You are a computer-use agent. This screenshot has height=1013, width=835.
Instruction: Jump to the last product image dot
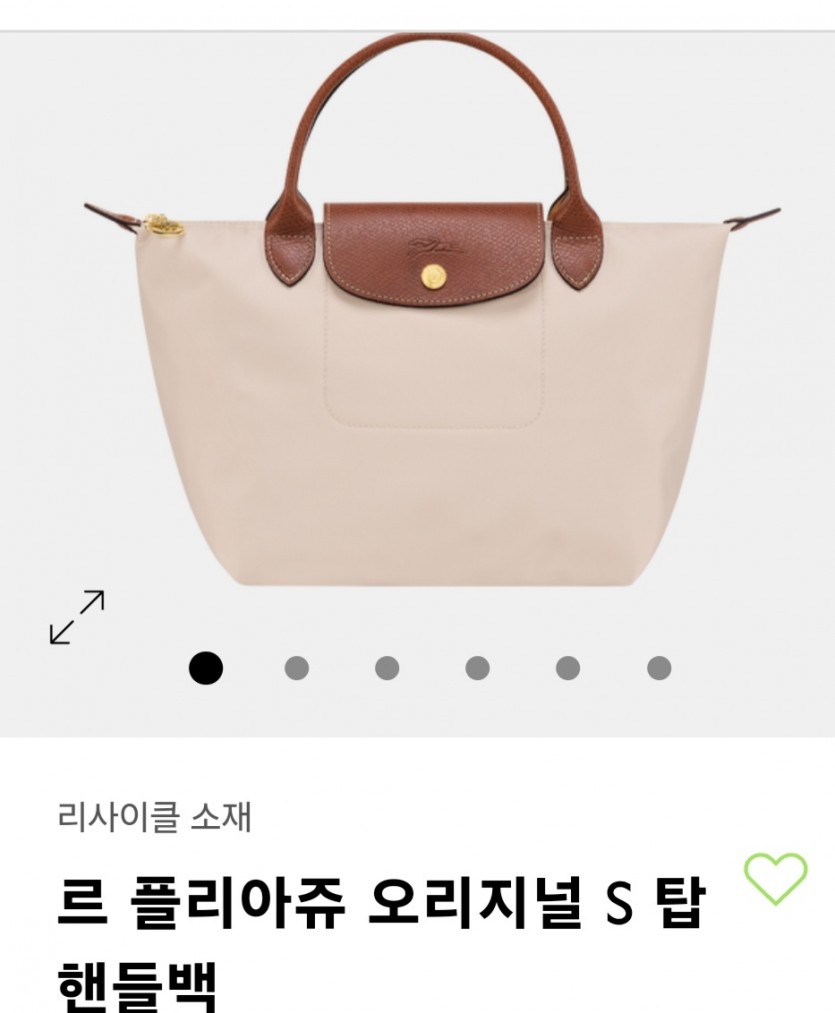coord(658,668)
